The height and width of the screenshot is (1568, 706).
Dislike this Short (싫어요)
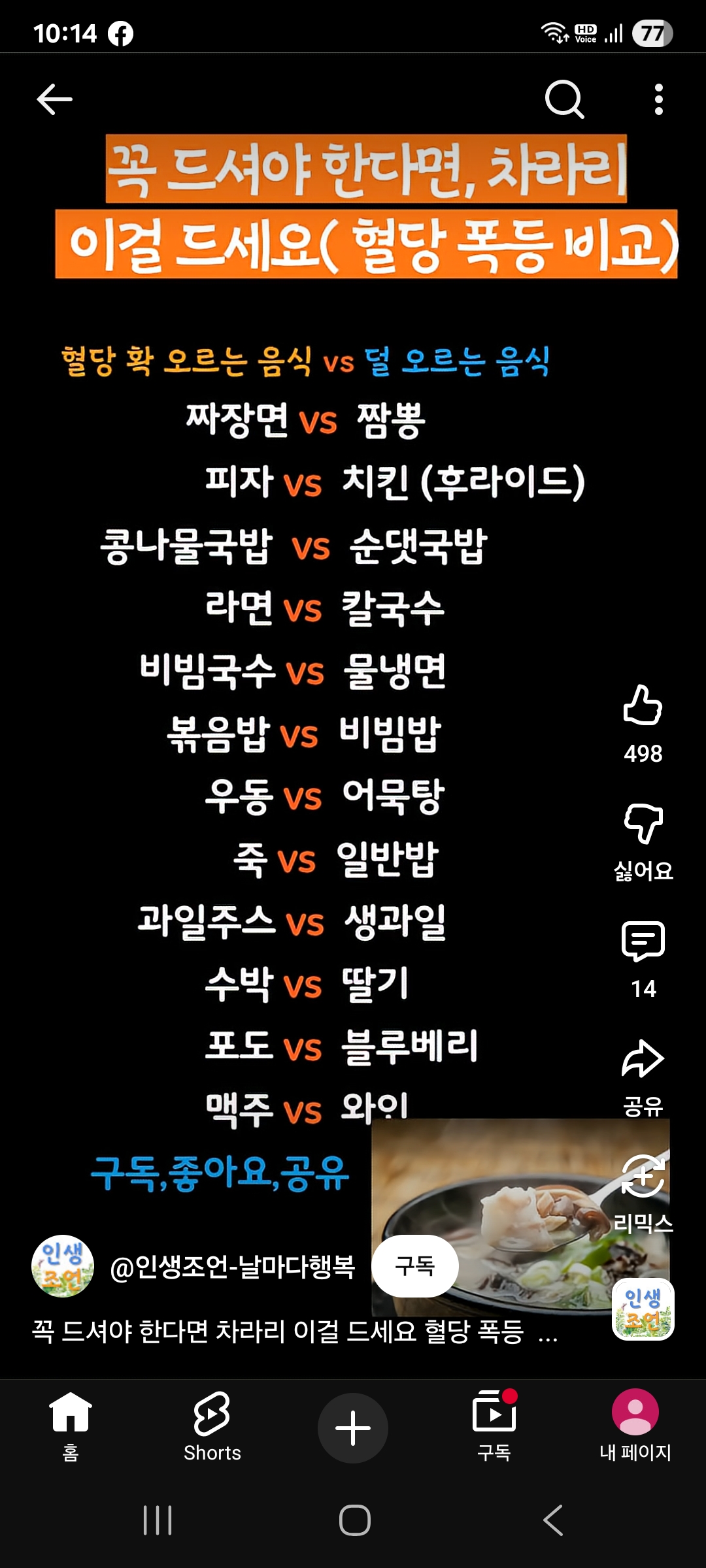[x=643, y=823]
